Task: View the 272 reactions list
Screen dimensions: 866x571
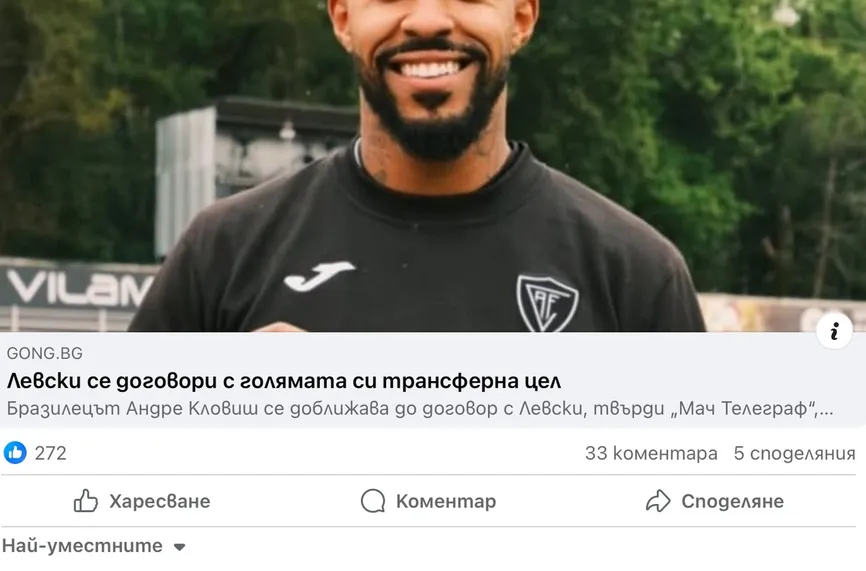Action: pyautogui.click(x=36, y=453)
